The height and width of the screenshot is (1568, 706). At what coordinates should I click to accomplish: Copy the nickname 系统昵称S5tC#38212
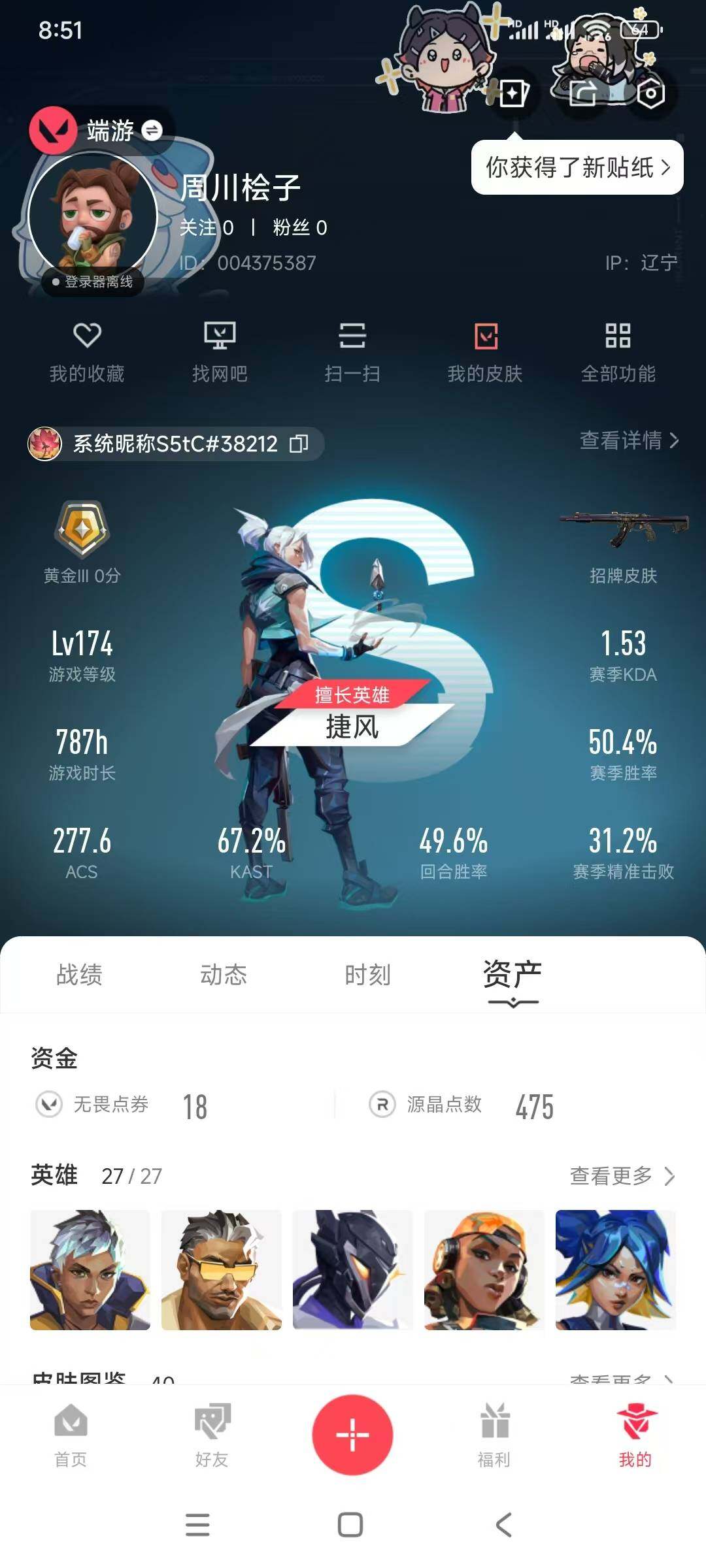pyautogui.click(x=299, y=444)
